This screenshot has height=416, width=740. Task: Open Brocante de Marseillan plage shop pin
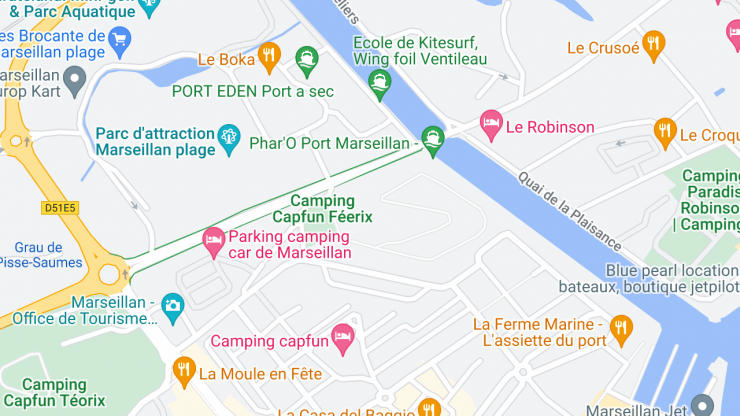point(121,40)
